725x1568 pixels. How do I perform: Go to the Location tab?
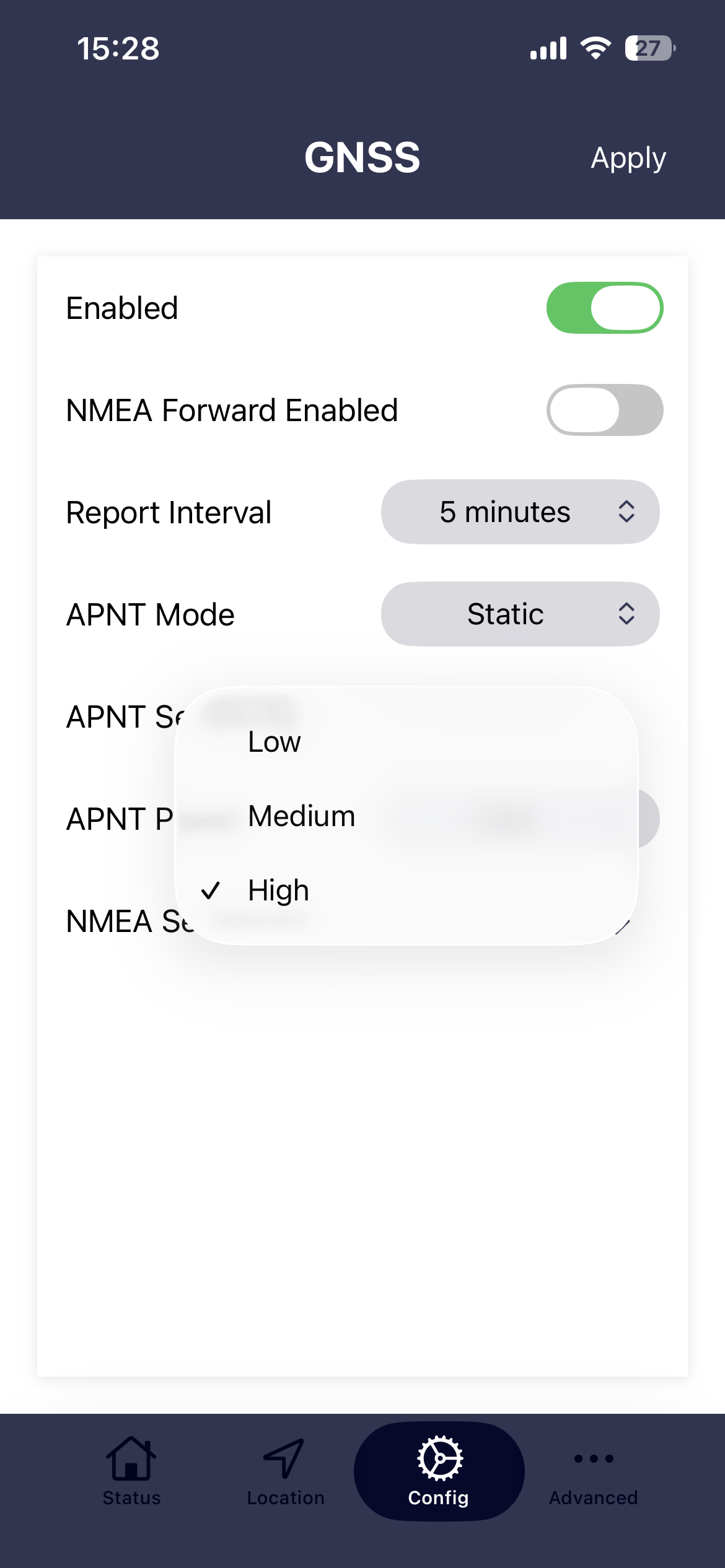pos(285,1471)
